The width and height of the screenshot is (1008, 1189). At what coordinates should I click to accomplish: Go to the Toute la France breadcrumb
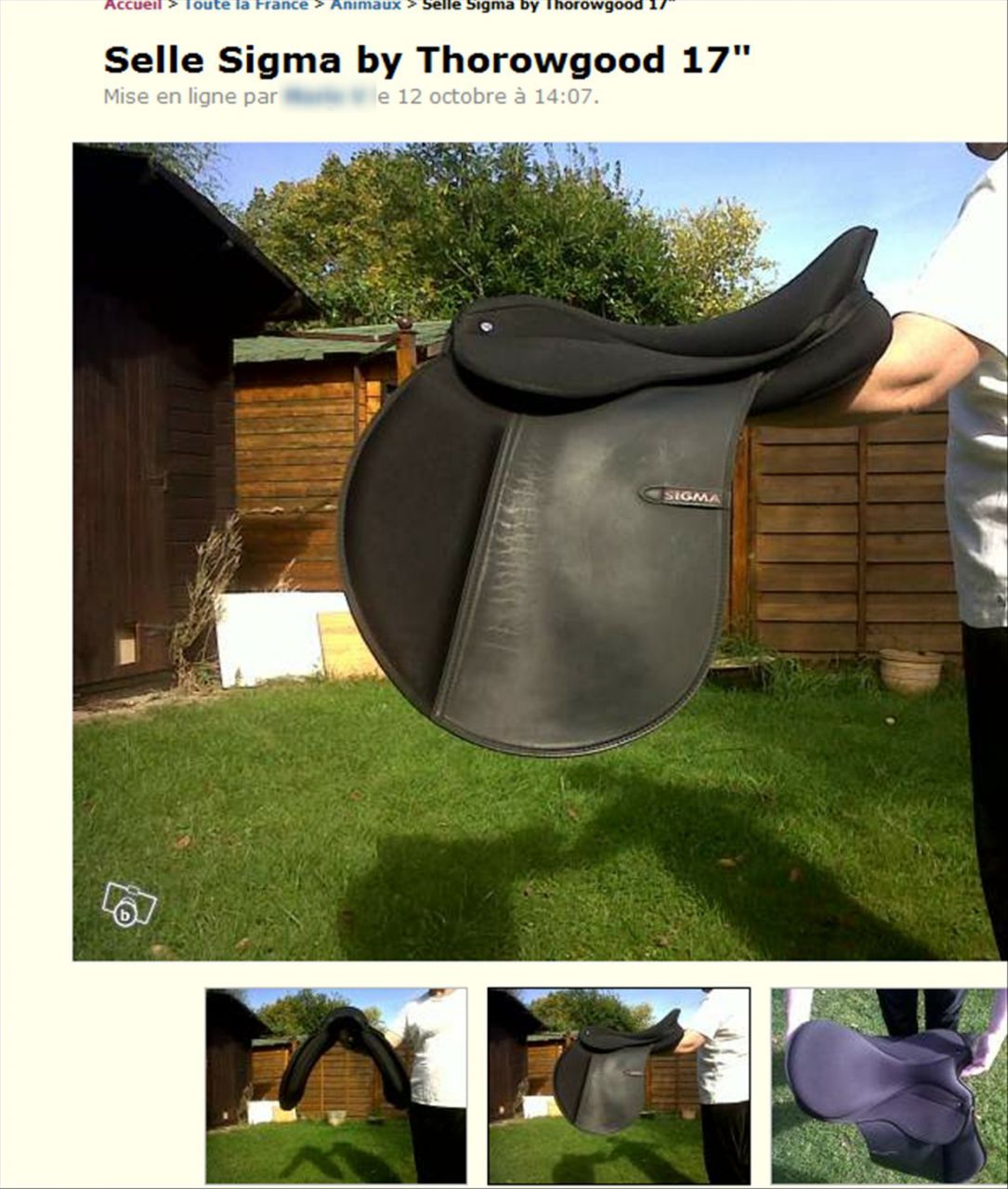[x=245, y=5]
